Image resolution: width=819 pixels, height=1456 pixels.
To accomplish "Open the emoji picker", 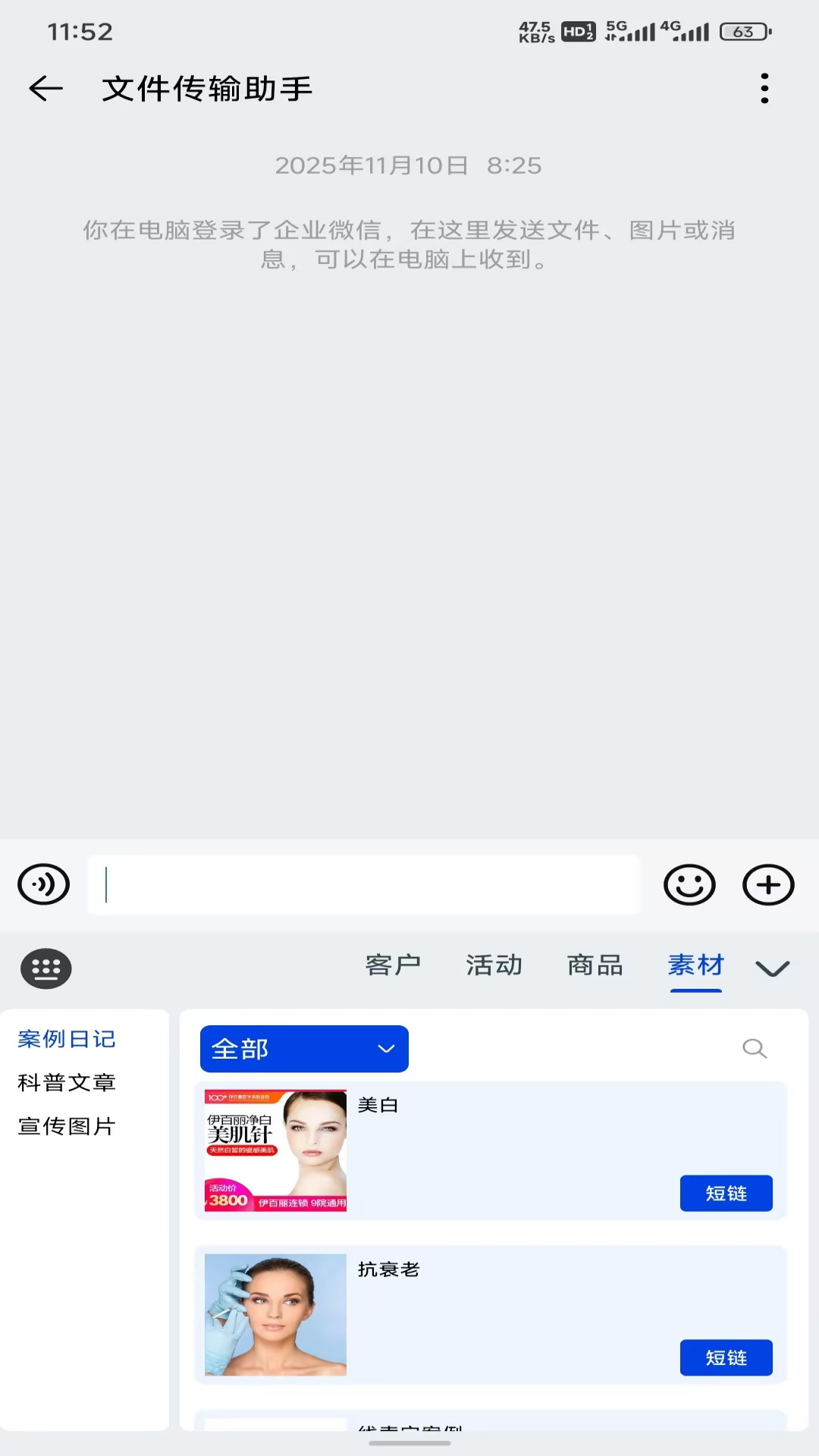I will (688, 884).
